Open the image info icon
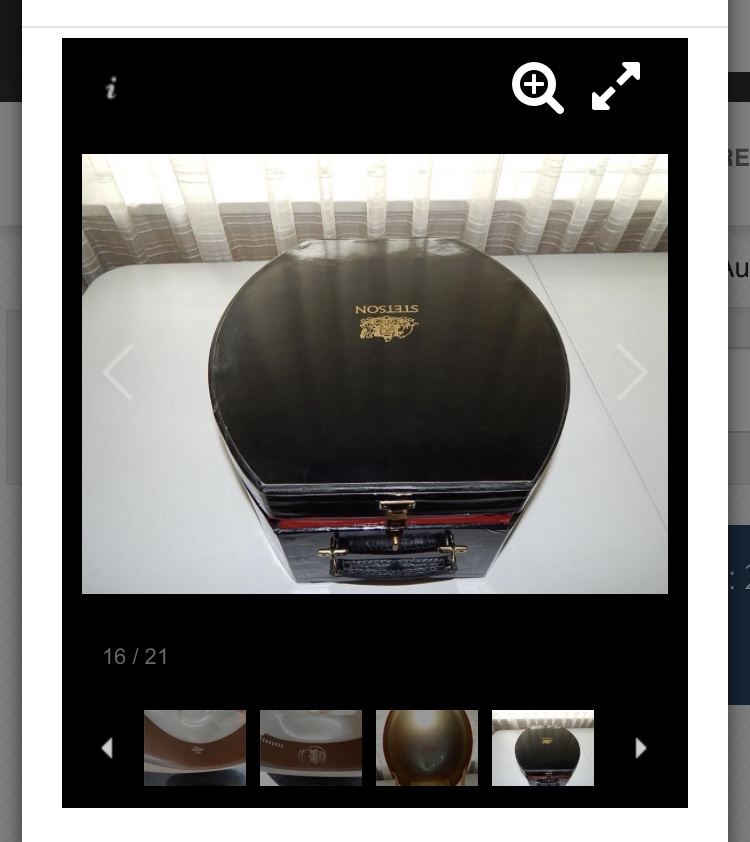The height and width of the screenshot is (842, 750). pos(111,88)
